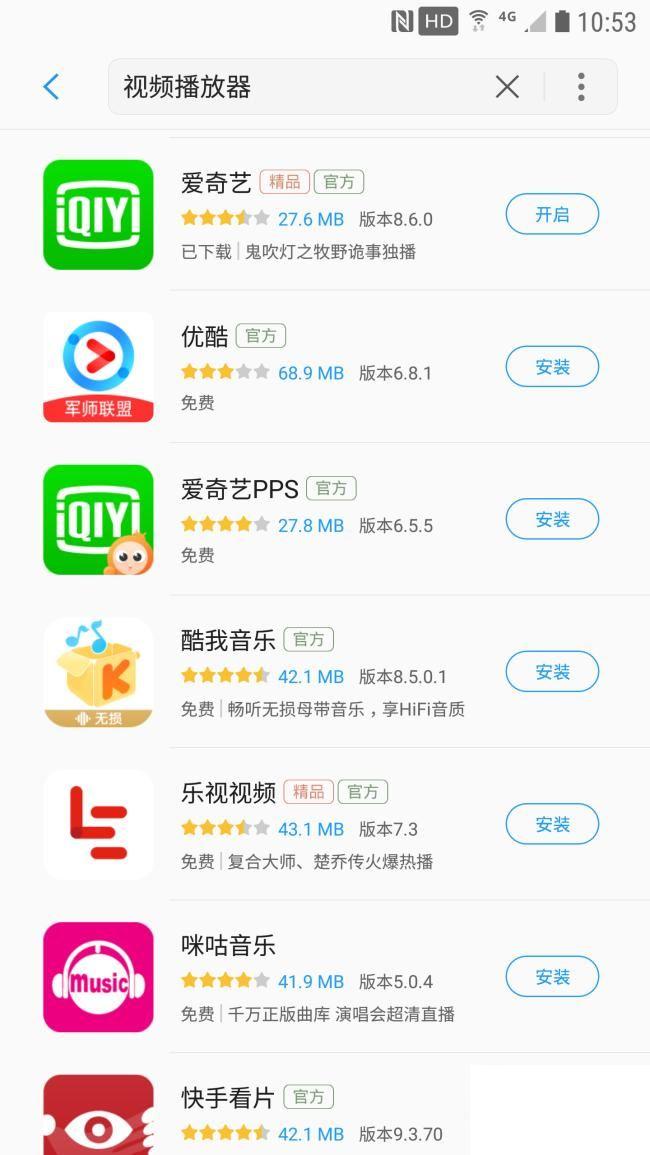Install 爱奇艺PPS with 安装 button
Screen dimensions: 650x1155
[x=552, y=519]
